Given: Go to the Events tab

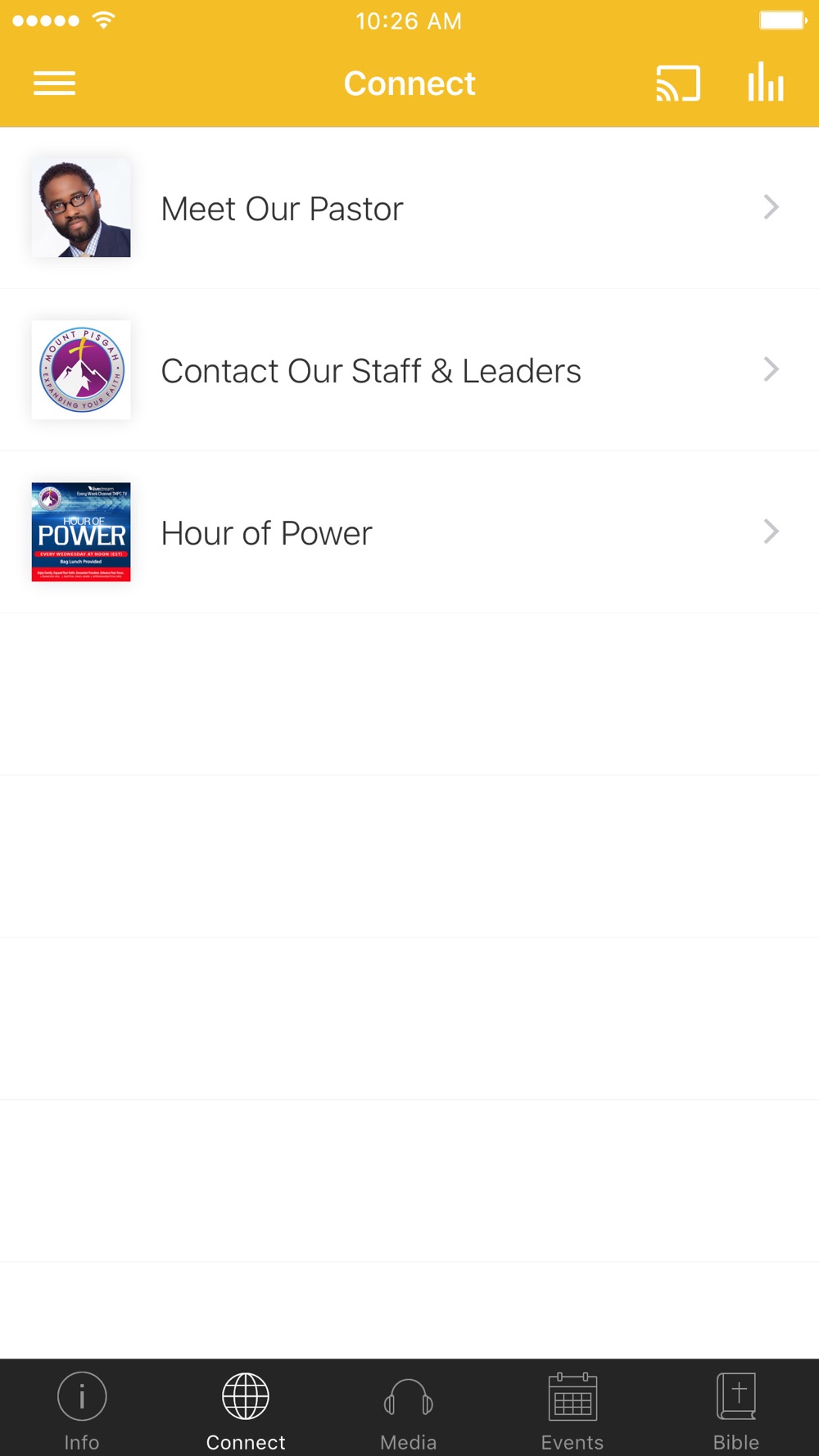Looking at the screenshot, I should tap(572, 1410).
